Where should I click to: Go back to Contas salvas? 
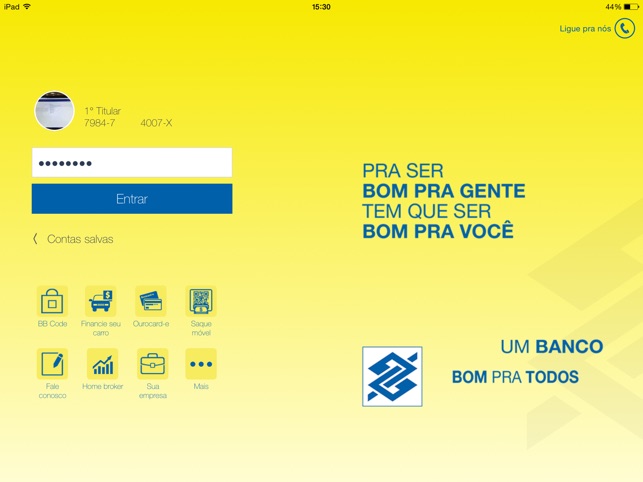(x=74, y=239)
